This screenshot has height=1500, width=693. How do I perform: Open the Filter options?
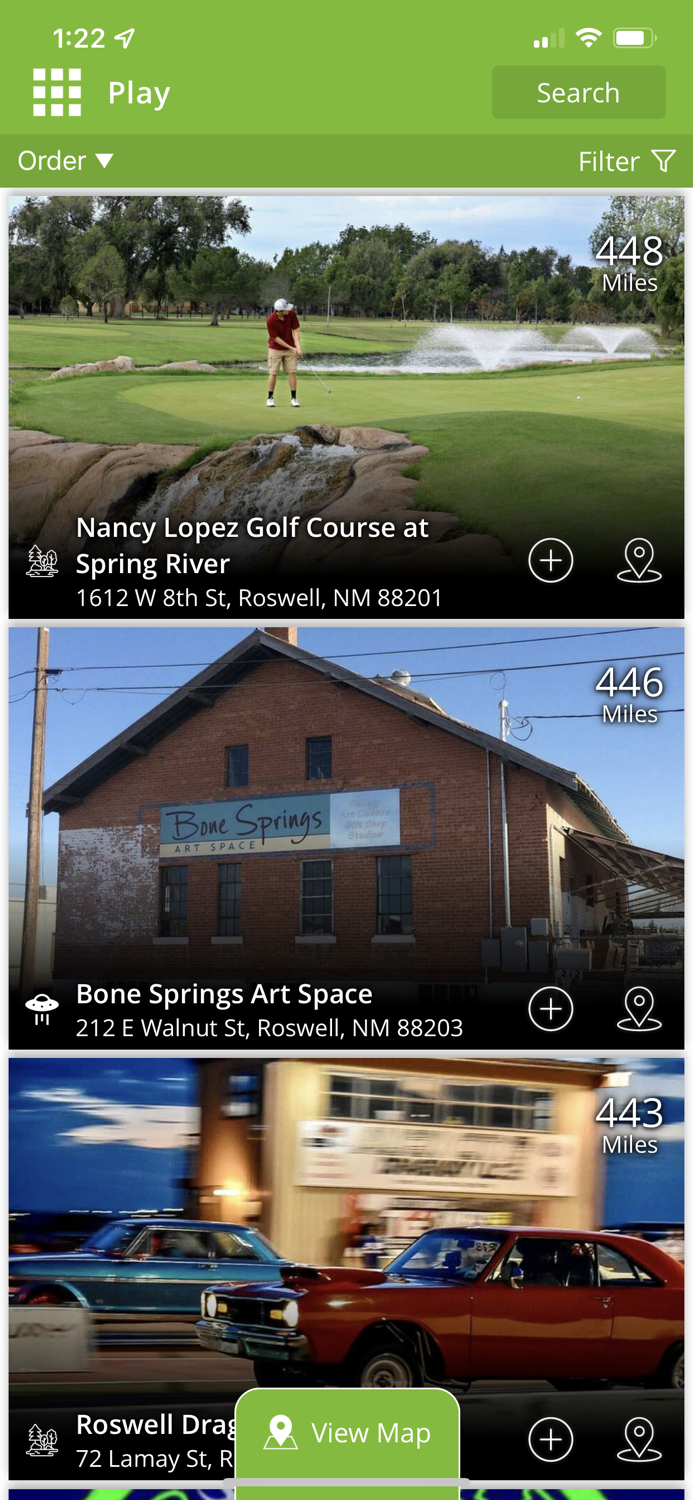coord(627,161)
